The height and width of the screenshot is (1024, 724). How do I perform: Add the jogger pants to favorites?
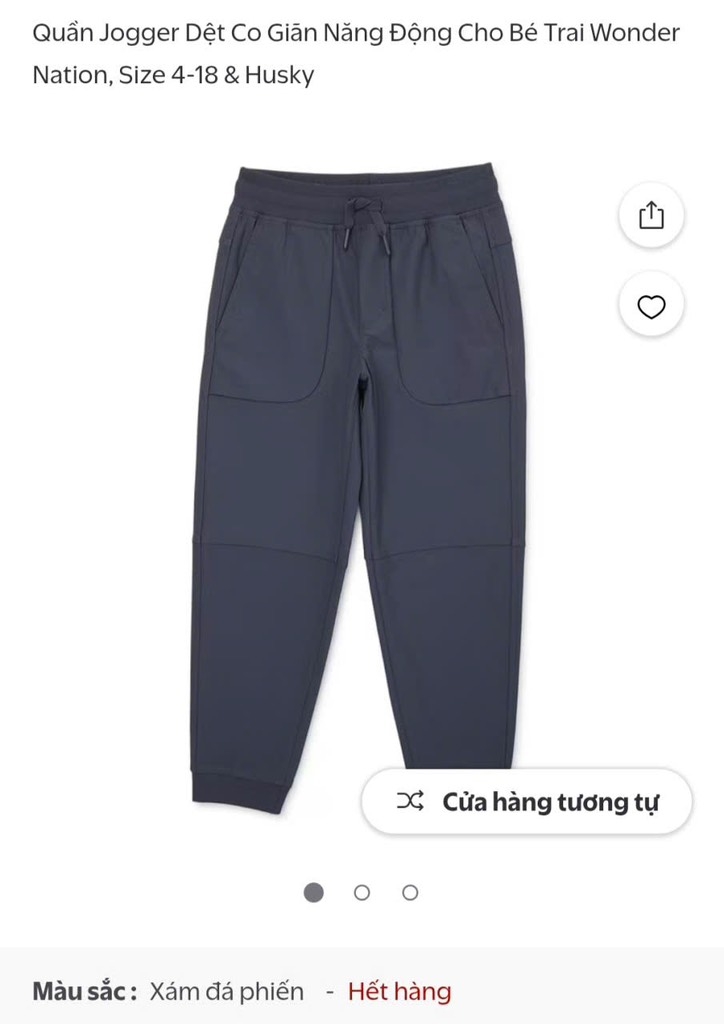point(651,307)
